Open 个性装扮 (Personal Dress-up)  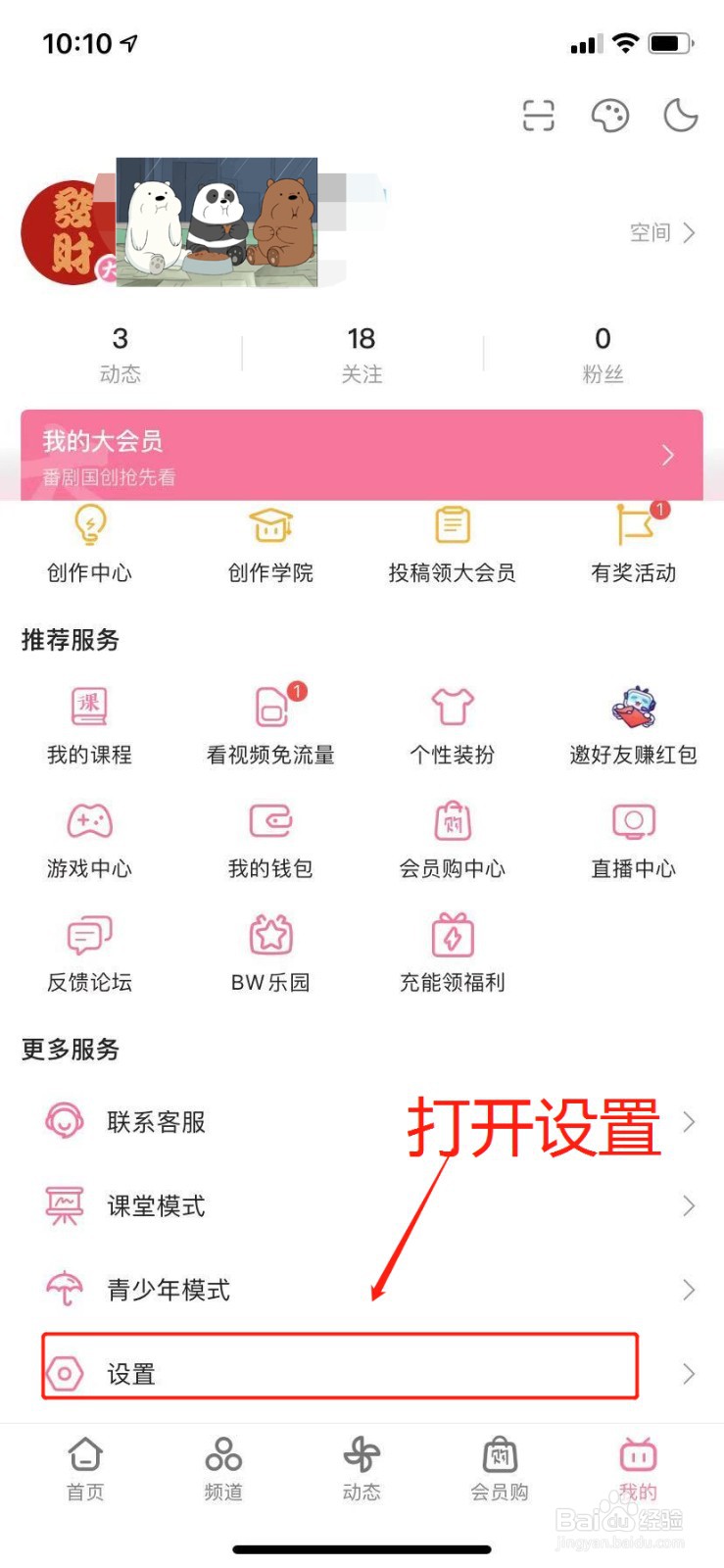tap(452, 725)
